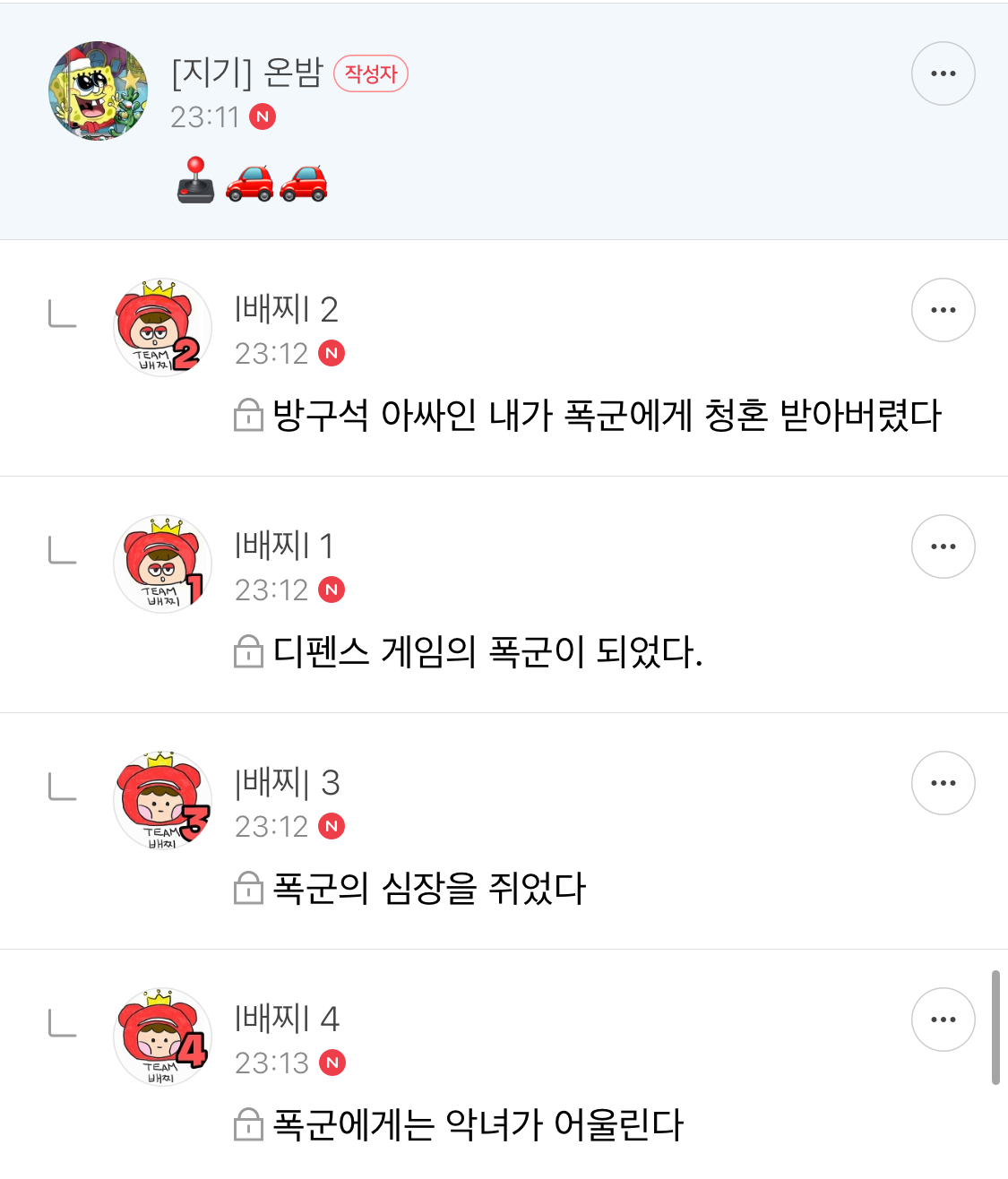
Task: Click the 작성자 author badge
Action: (371, 73)
